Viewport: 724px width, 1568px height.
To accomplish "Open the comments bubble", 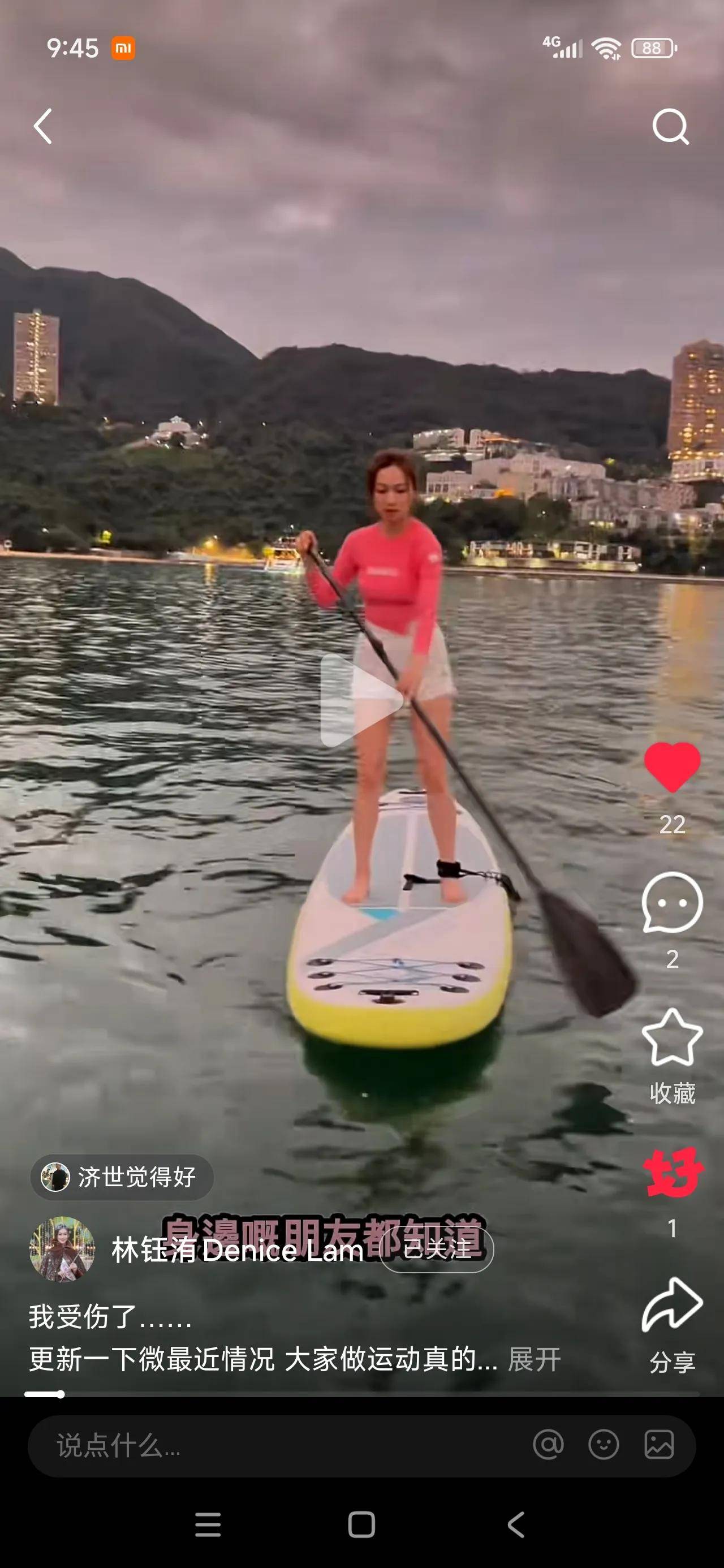I will [672, 903].
